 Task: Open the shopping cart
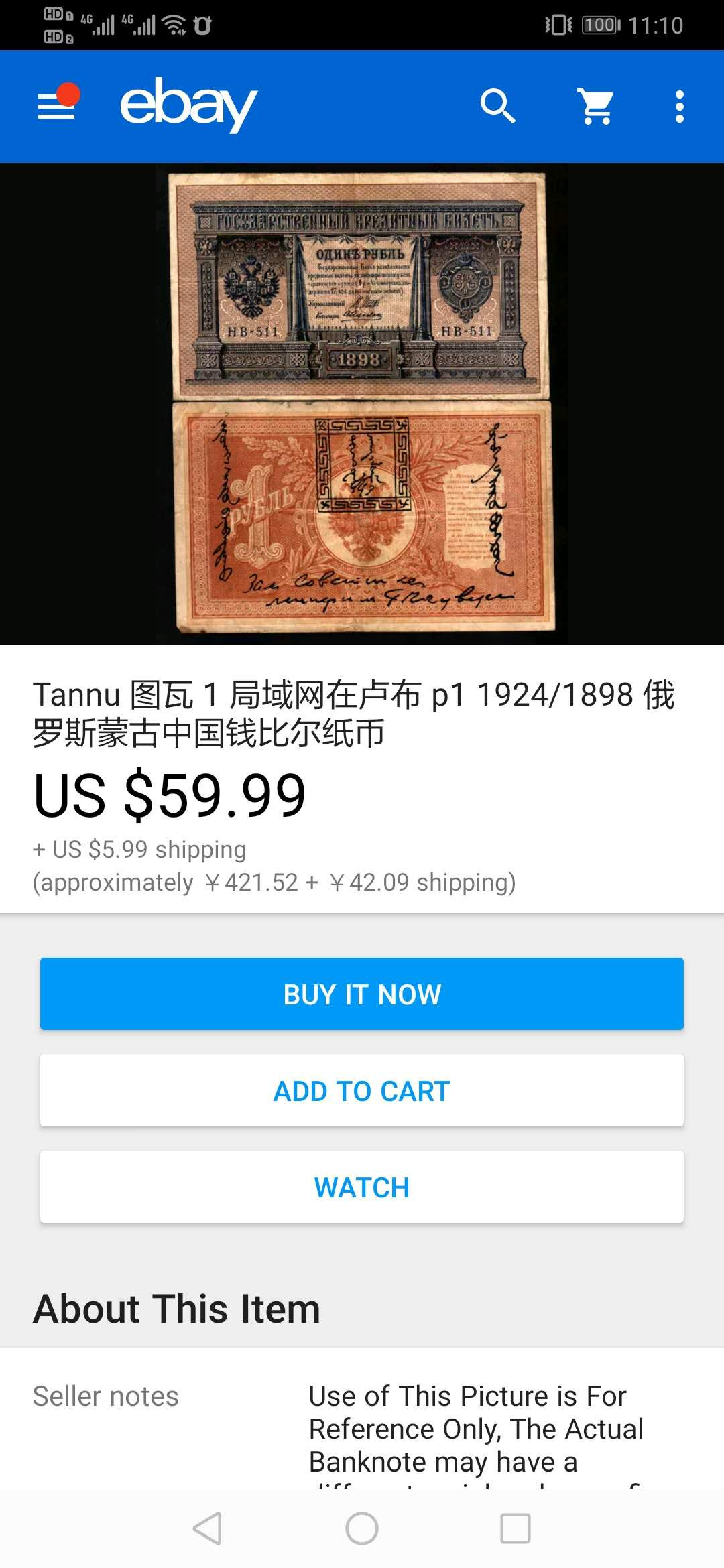pyautogui.click(x=596, y=106)
